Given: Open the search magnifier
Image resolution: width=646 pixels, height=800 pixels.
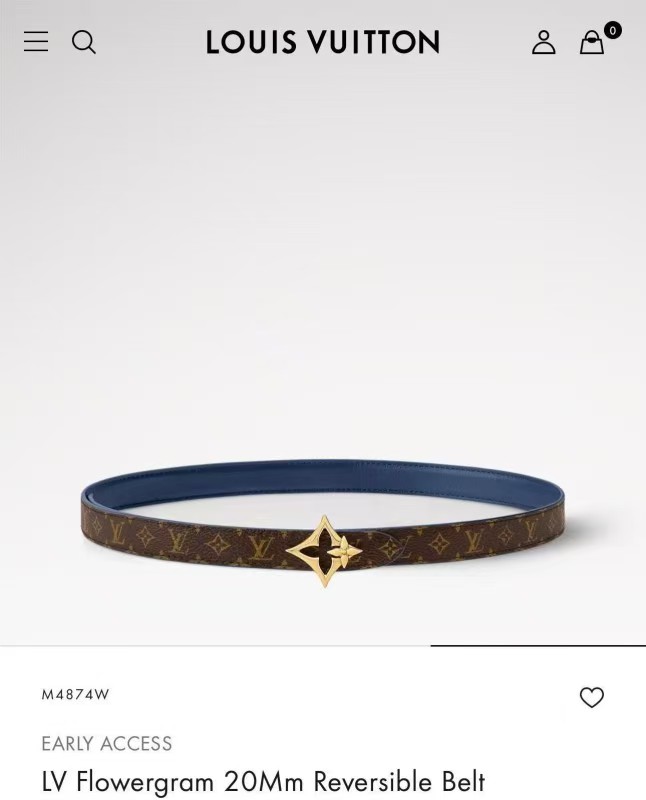Looking at the screenshot, I should point(84,42).
